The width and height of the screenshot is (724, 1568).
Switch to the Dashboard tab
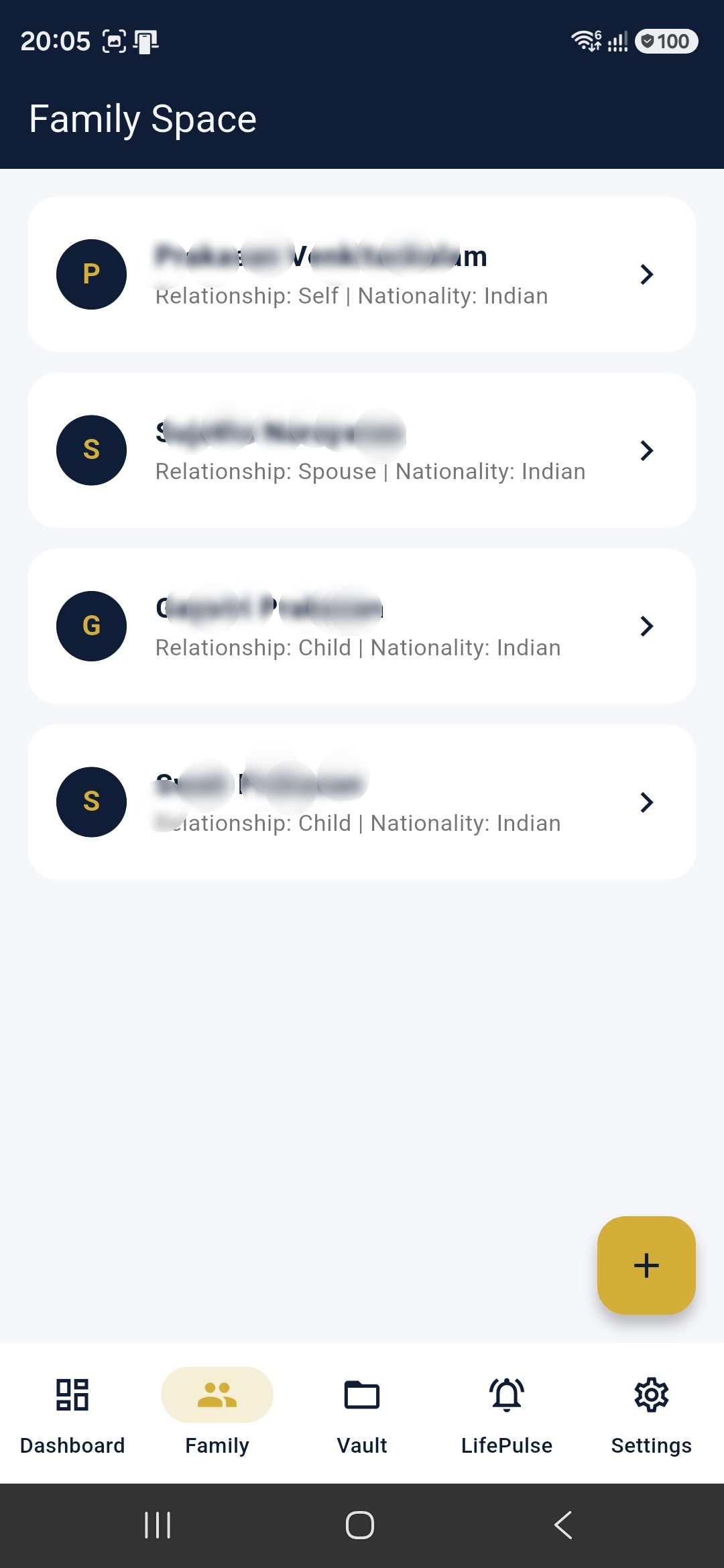click(x=72, y=1413)
